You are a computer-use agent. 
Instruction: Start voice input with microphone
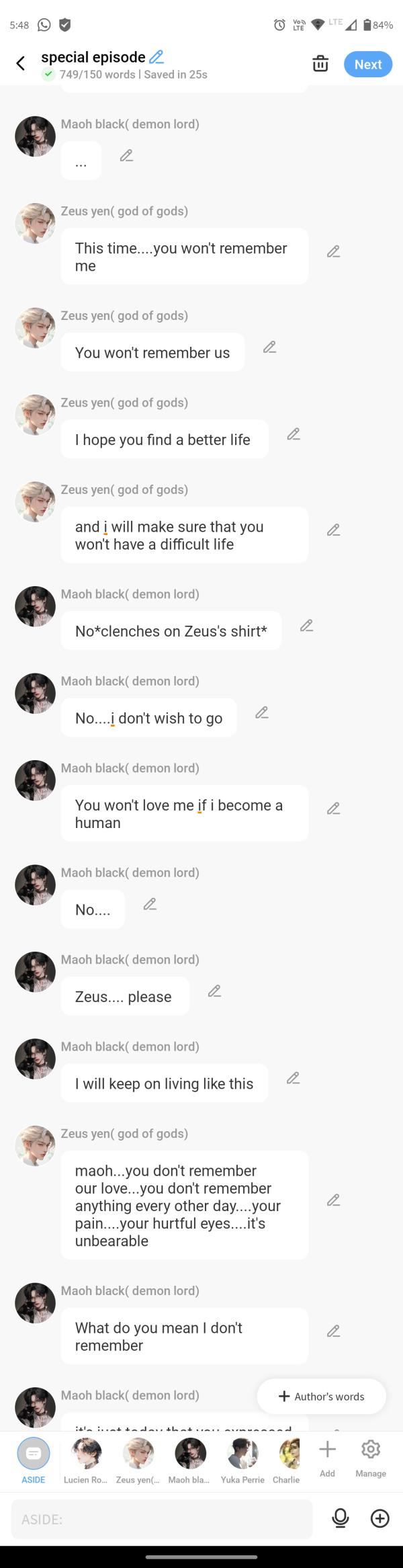pos(341,1518)
